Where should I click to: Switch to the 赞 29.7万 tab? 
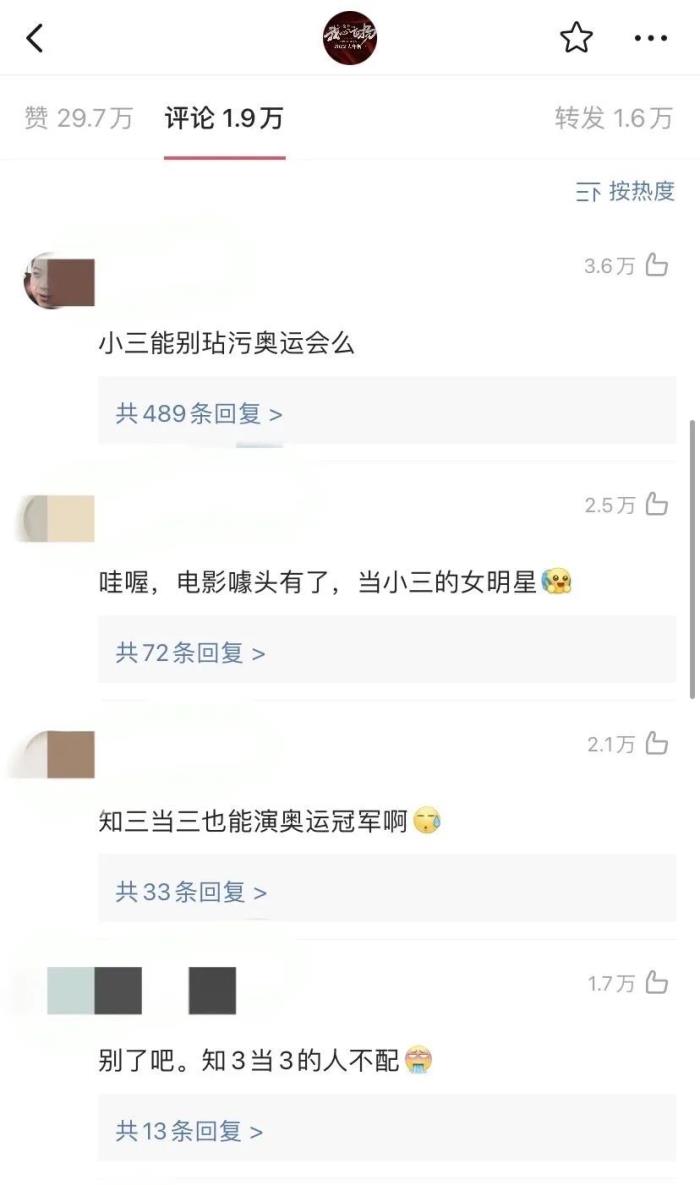pos(78,118)
